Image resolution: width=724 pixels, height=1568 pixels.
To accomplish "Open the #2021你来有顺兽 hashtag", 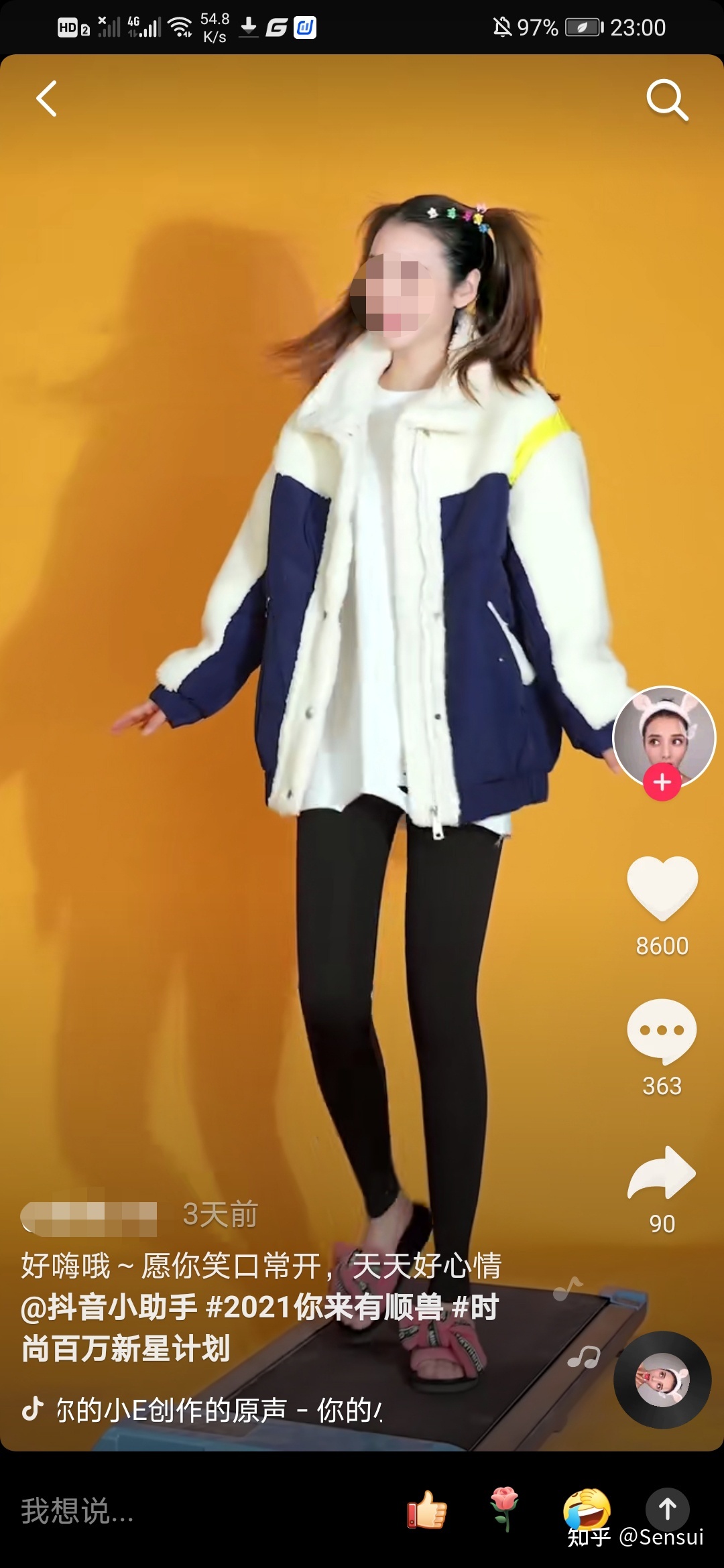I will coord(324,1307).
